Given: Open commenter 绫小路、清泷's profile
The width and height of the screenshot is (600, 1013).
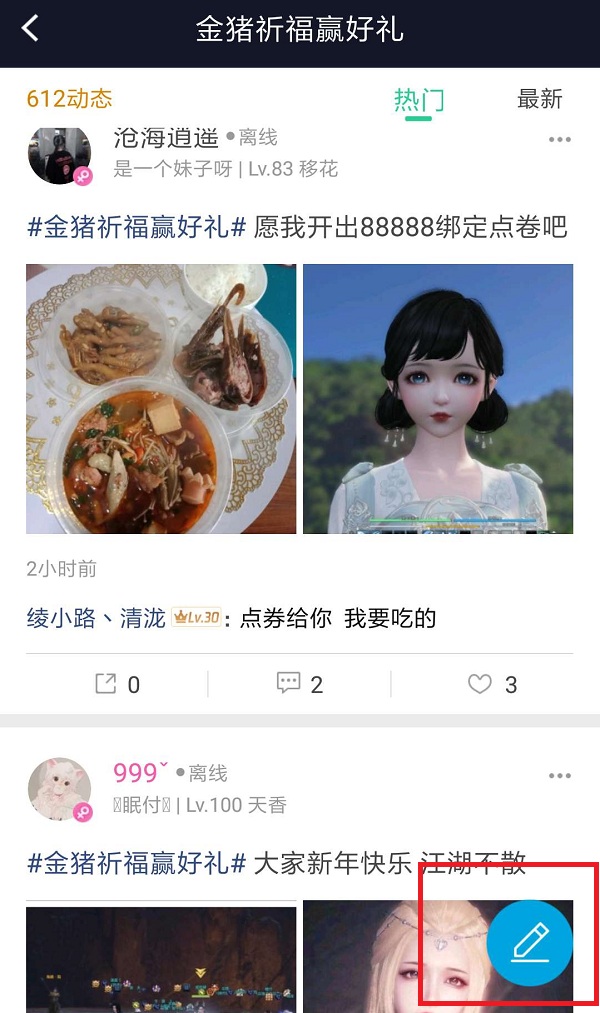Looking at the screenshot, I should 95,618.
